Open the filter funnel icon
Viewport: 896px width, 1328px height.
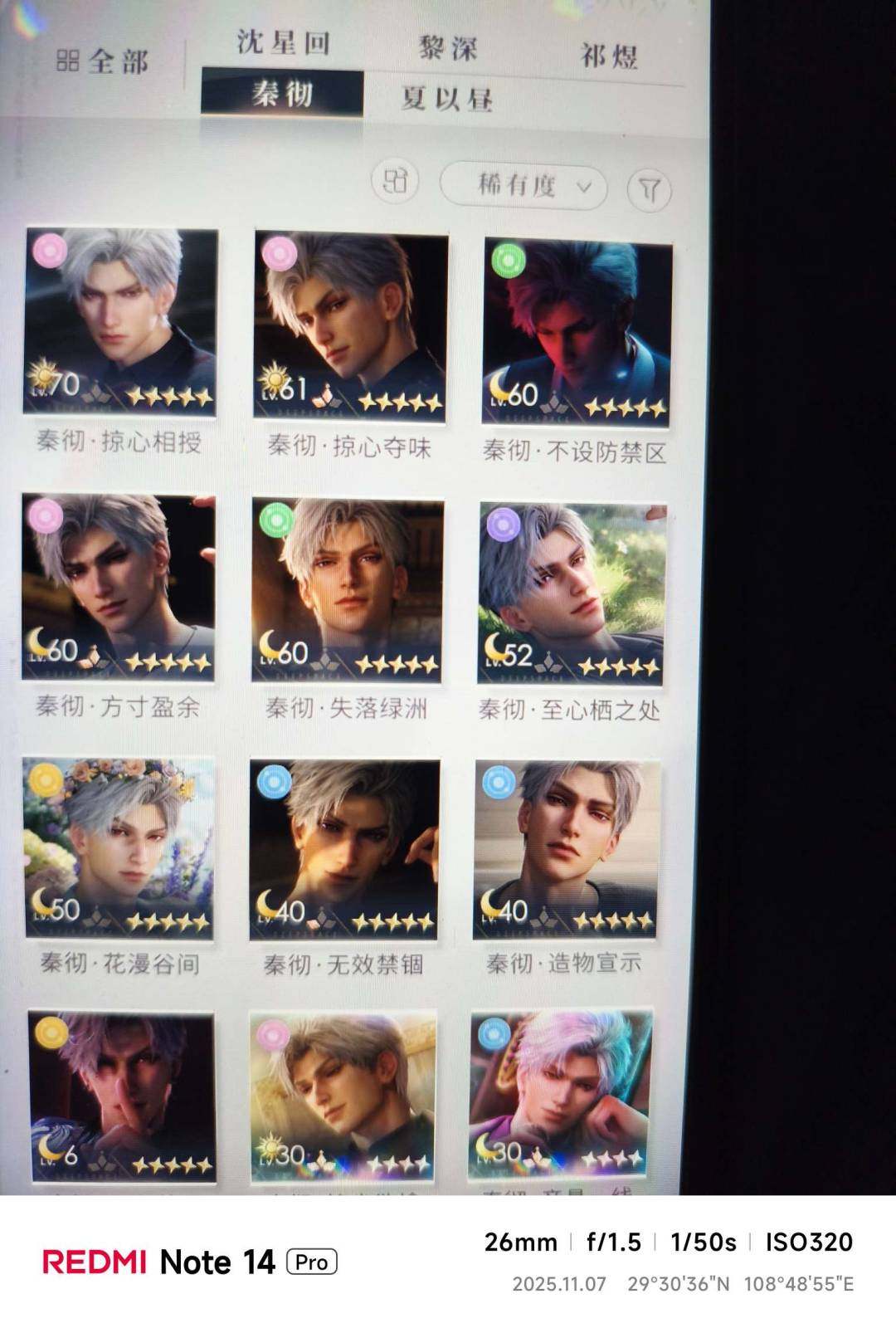pyautogui.click(x=649, y=191)
